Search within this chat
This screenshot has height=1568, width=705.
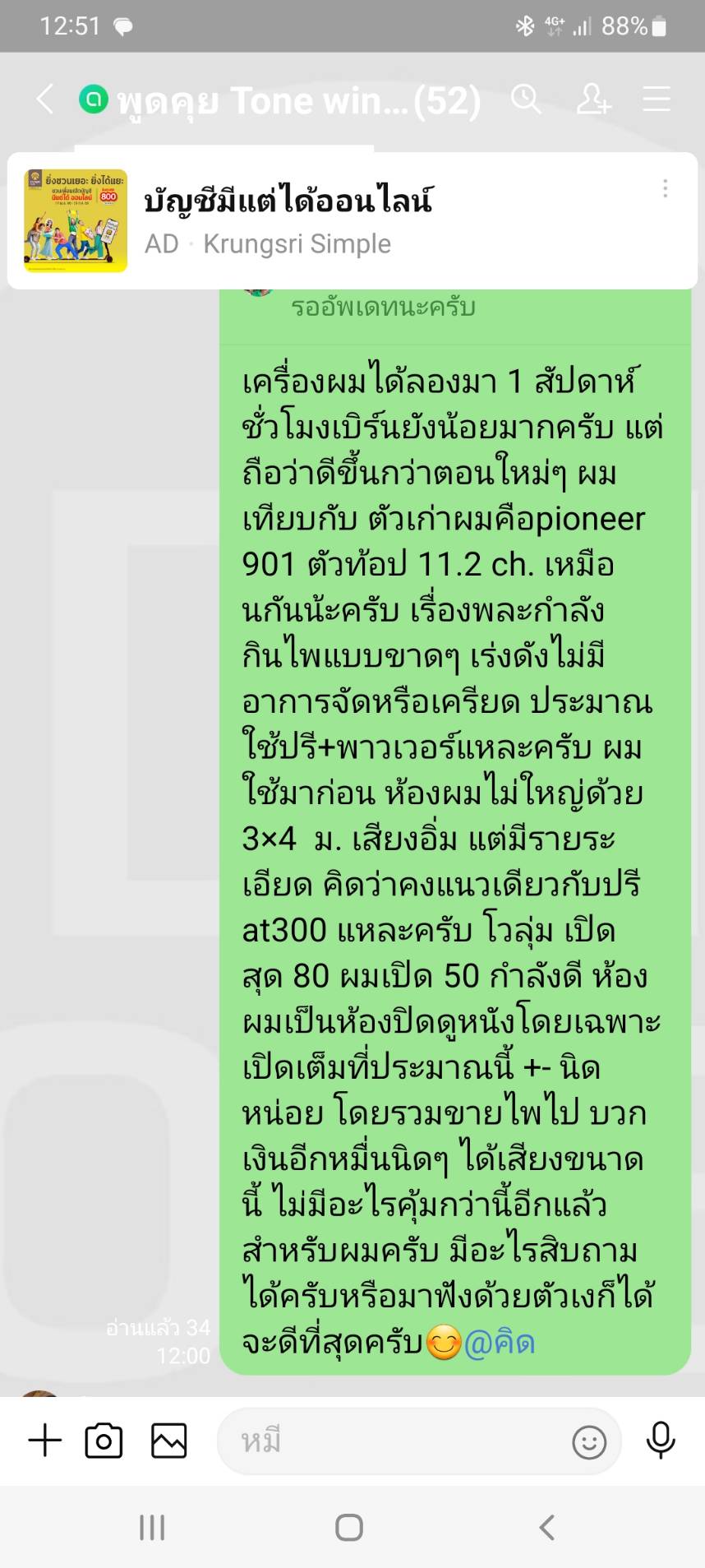pos(526,99)
